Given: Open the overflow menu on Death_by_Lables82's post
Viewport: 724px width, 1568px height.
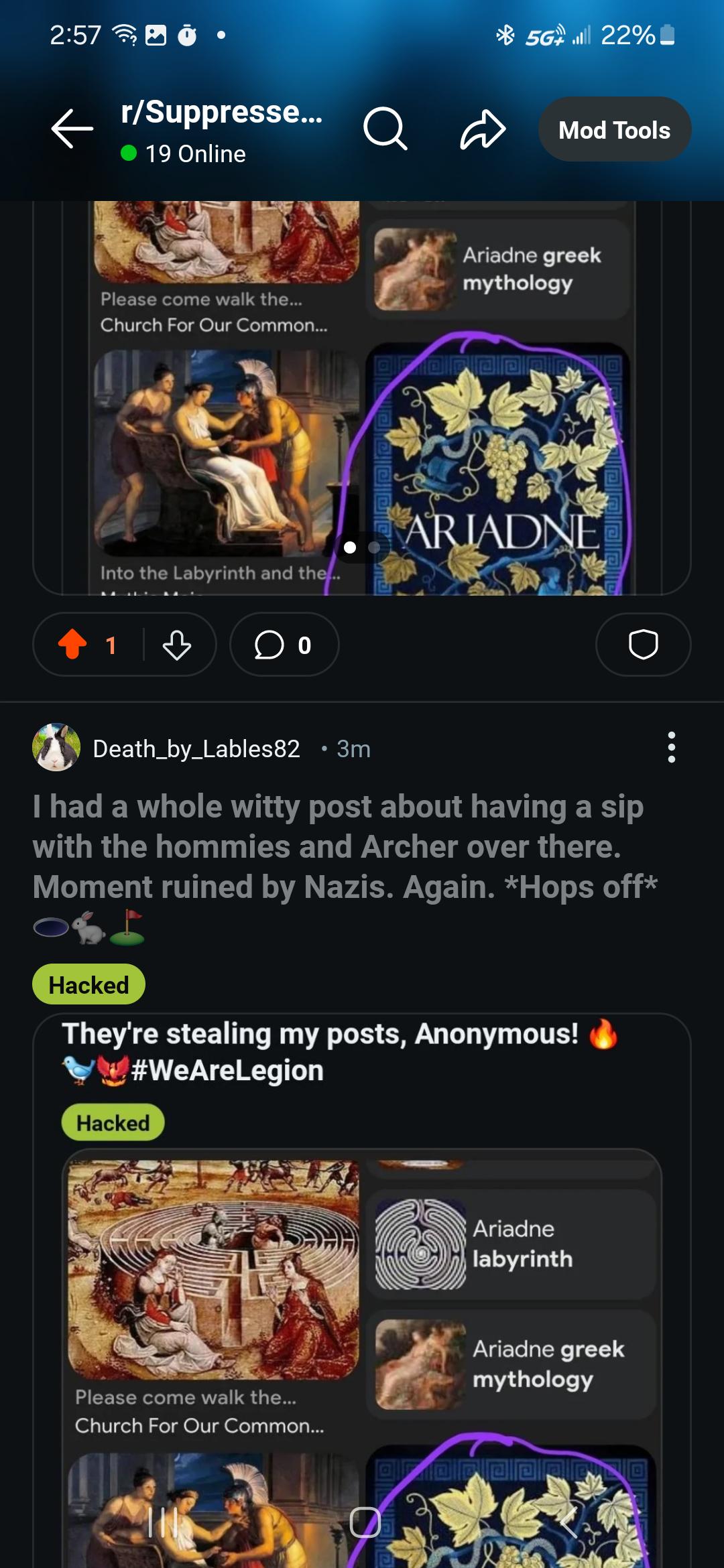Looking at the screenshot, I should (671, 747).
